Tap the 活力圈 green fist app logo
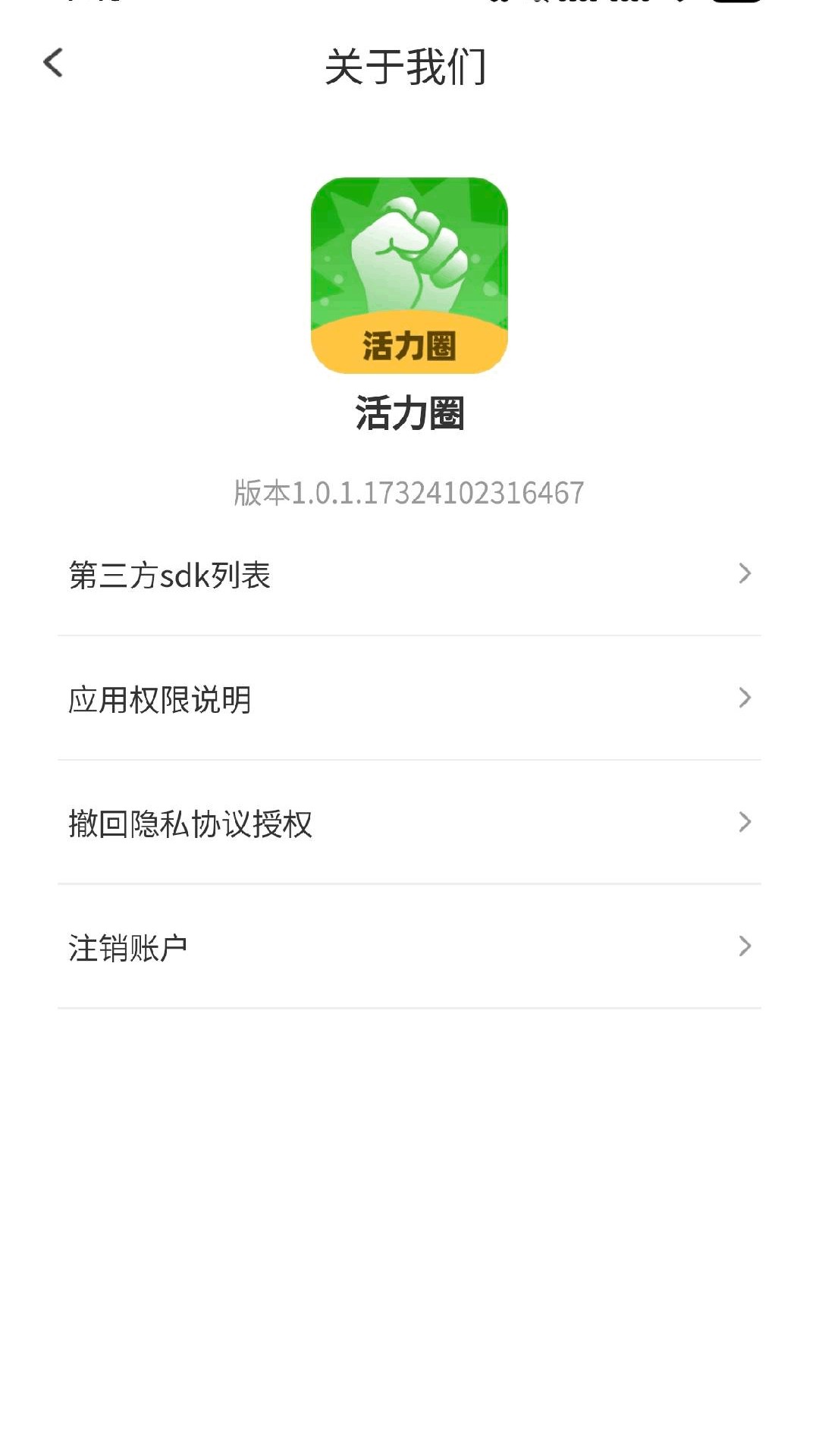 click(408, 275)
